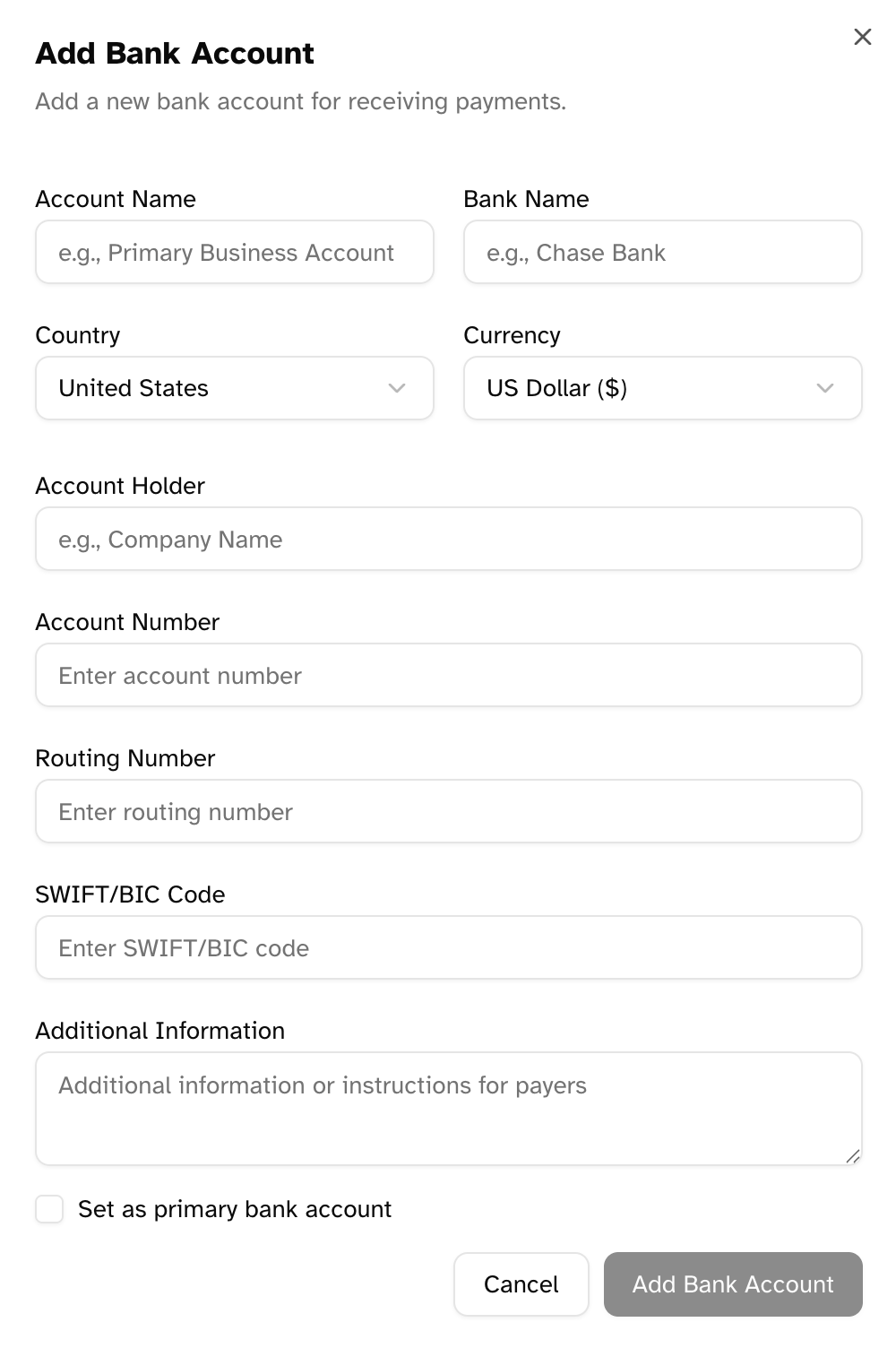Expand the Currency selector chevron
The width and height of the screenshot is (896, 1348).
point(825,388)
